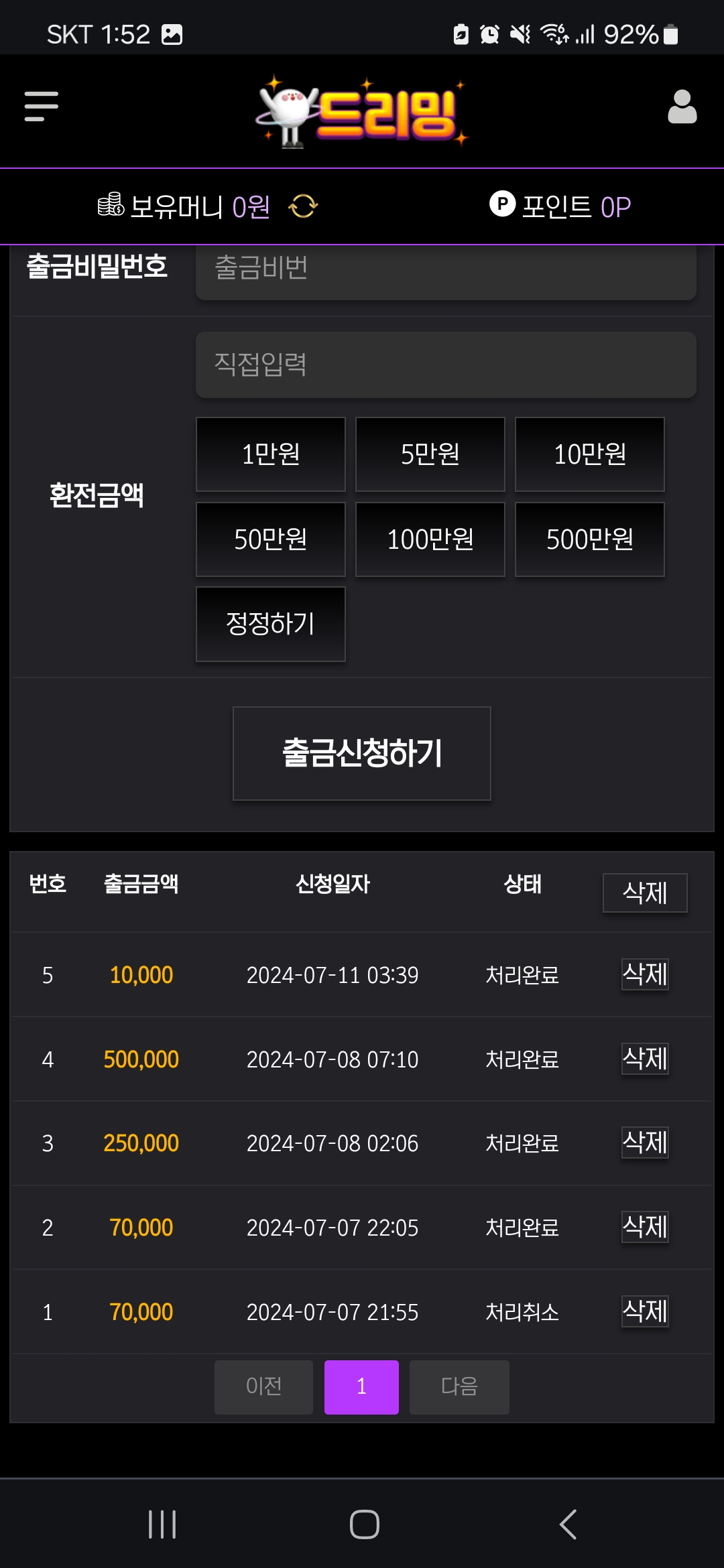Choose the 10만원 amount button
This screenshot has height=1568, width=724.
[x=589, y=454]
